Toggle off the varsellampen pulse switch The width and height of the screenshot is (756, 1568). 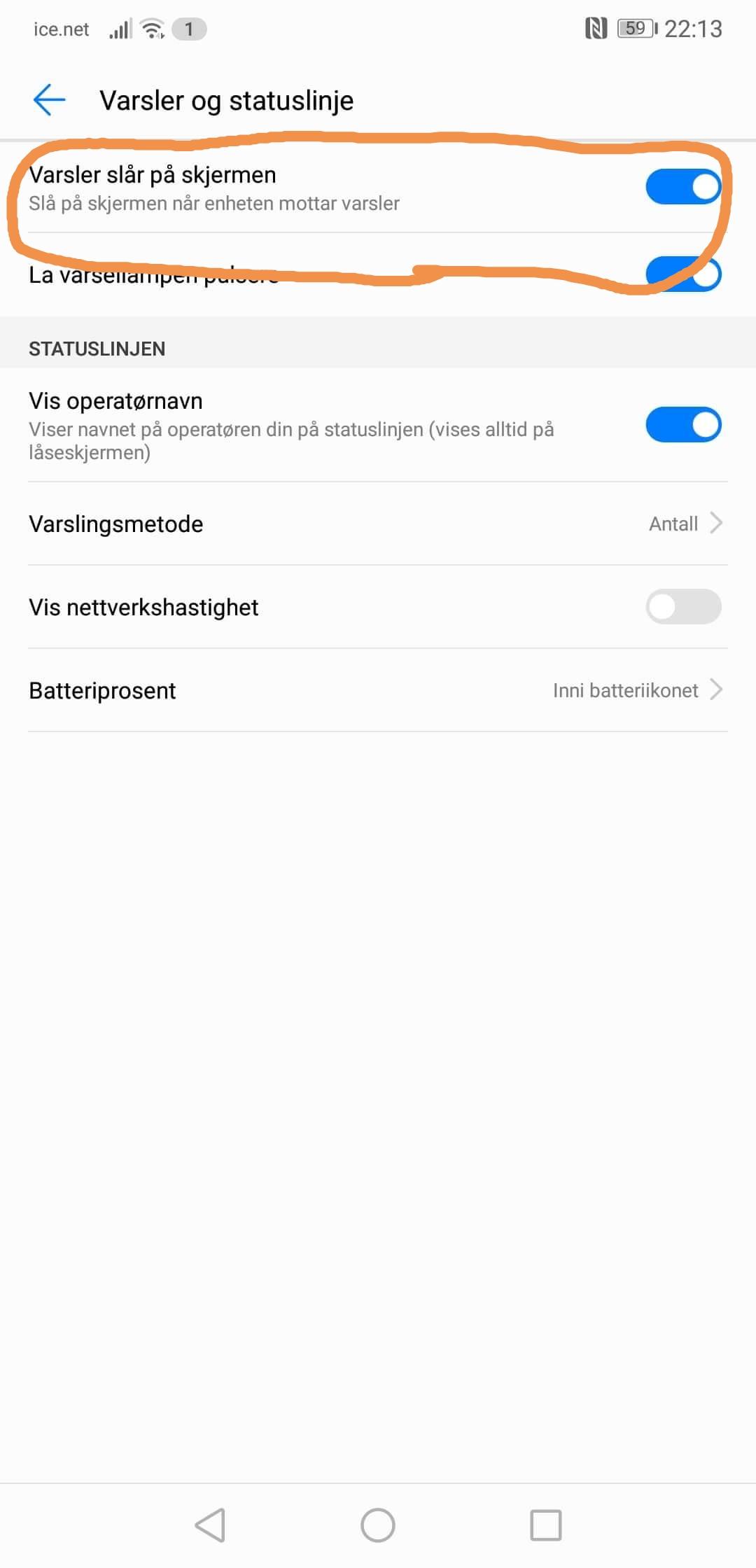[x=683, y=274]
